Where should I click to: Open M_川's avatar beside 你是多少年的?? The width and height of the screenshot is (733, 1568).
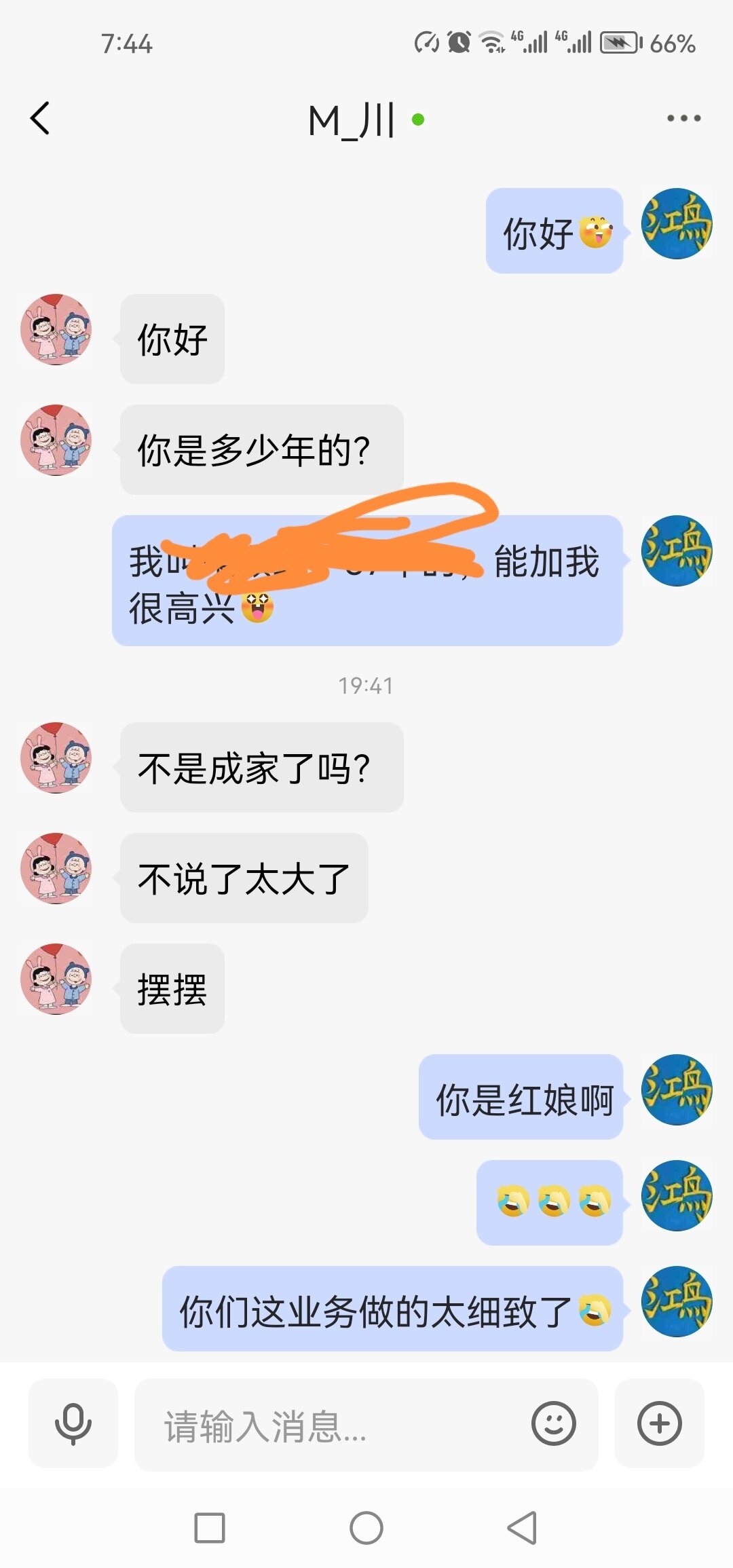click(x=56, y=441)
